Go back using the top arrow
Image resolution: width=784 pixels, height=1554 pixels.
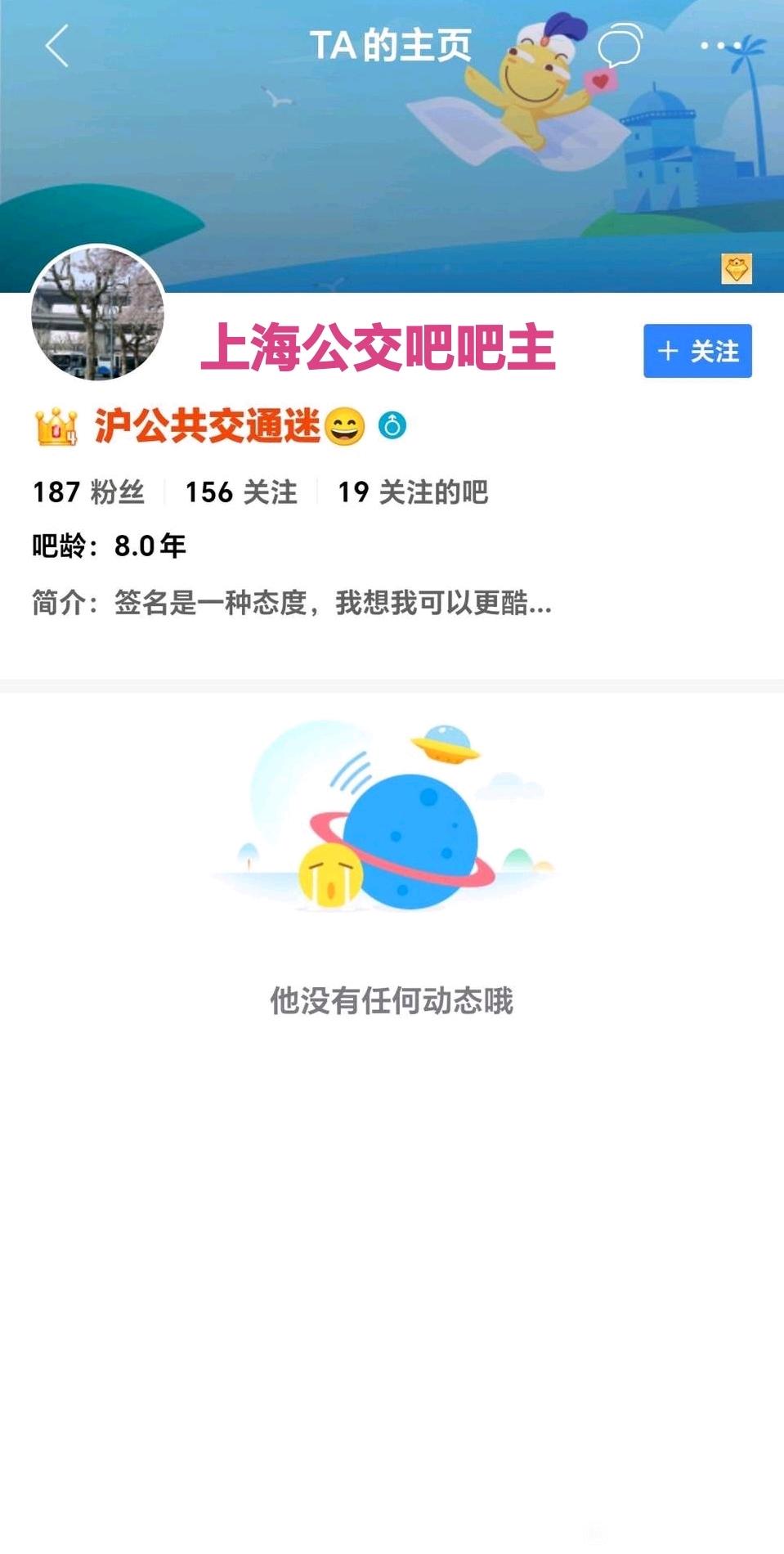[57, 46]
